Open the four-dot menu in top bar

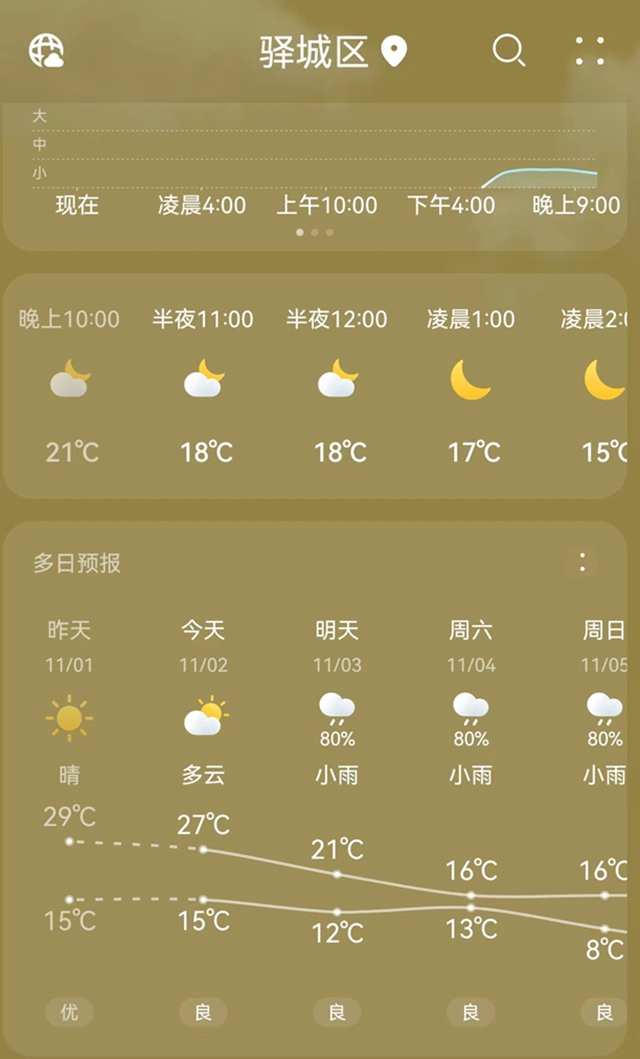[591, 51]
